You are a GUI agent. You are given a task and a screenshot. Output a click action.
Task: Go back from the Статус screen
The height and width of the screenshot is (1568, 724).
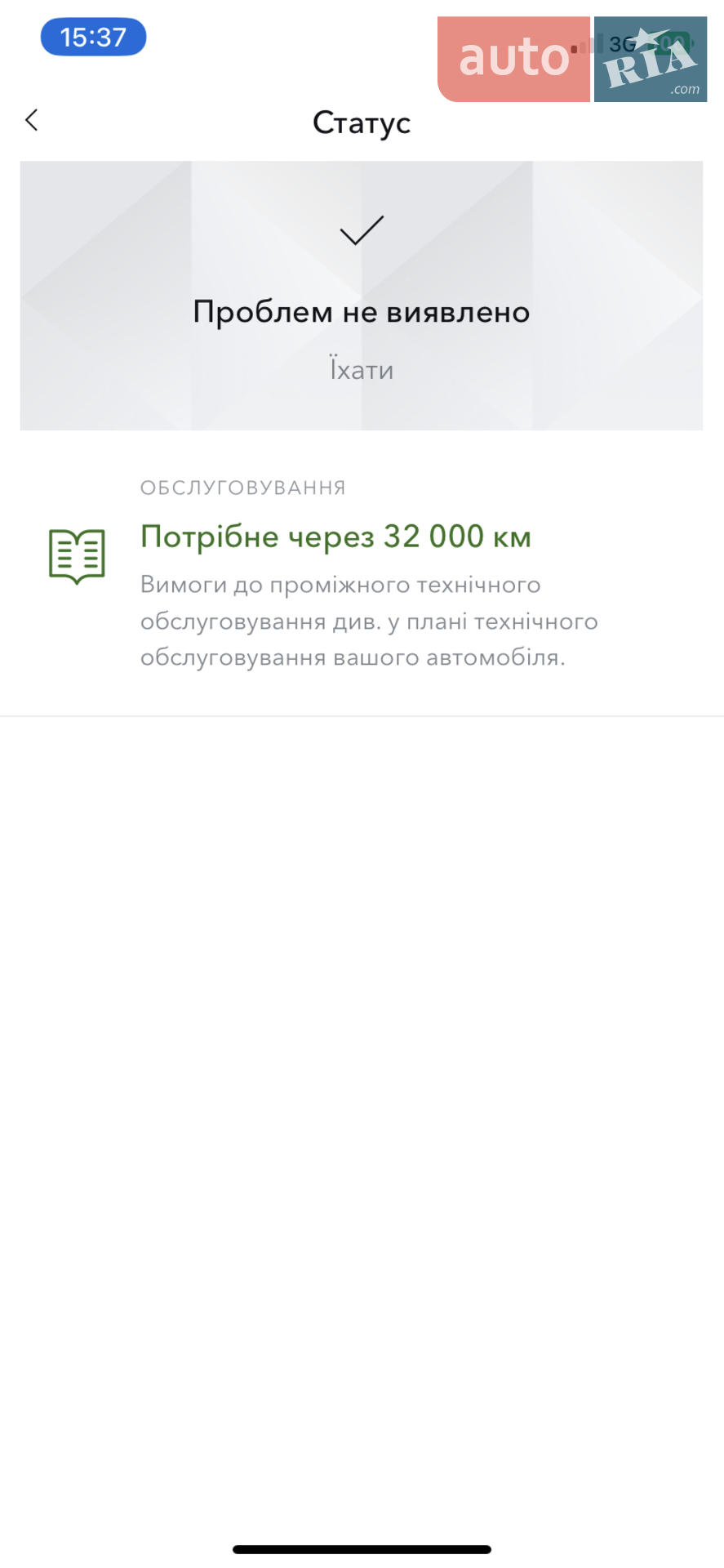[32, 121]
